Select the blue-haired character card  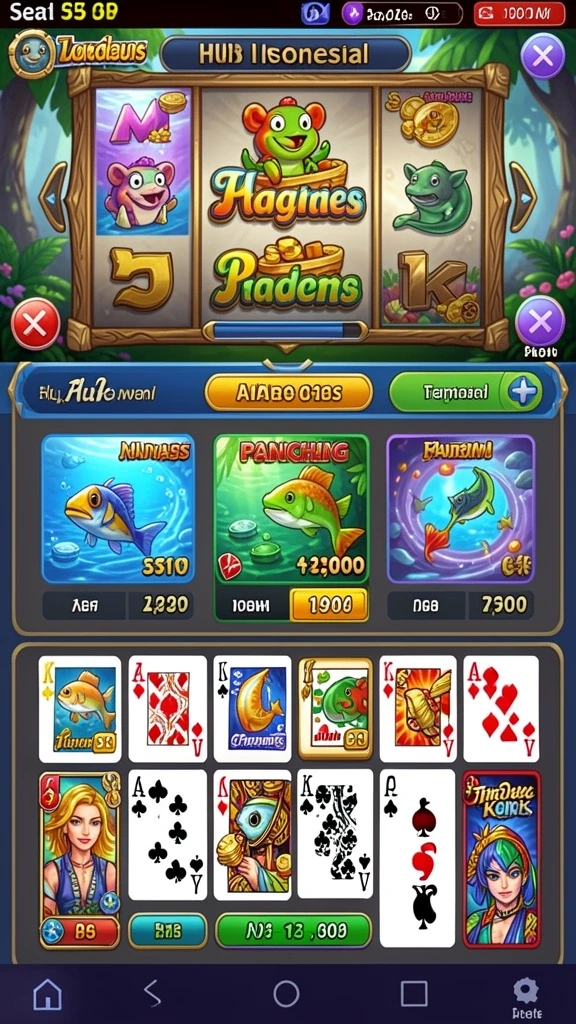tap(502, 859)
